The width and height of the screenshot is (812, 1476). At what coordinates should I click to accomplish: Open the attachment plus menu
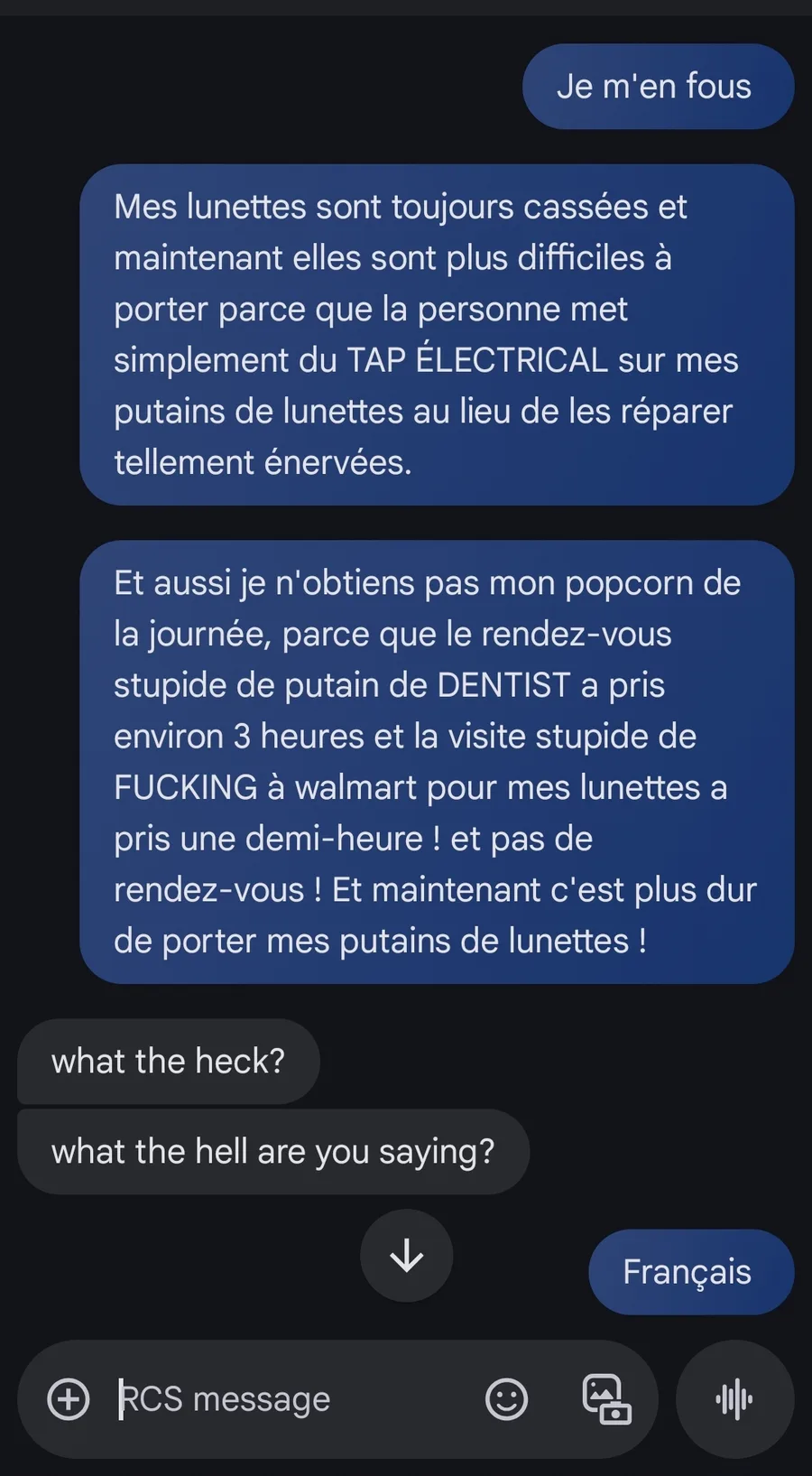click(69, 1399)
